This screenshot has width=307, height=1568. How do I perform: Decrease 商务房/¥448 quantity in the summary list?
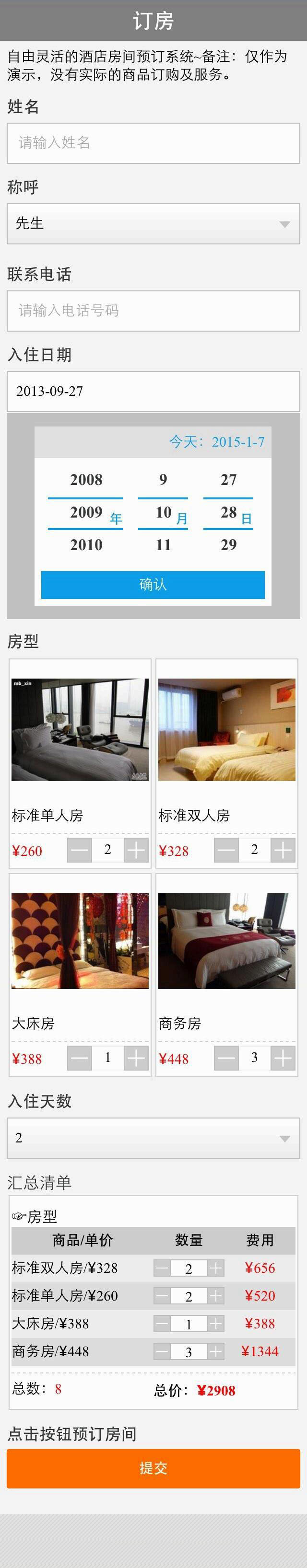[162, 1352]
